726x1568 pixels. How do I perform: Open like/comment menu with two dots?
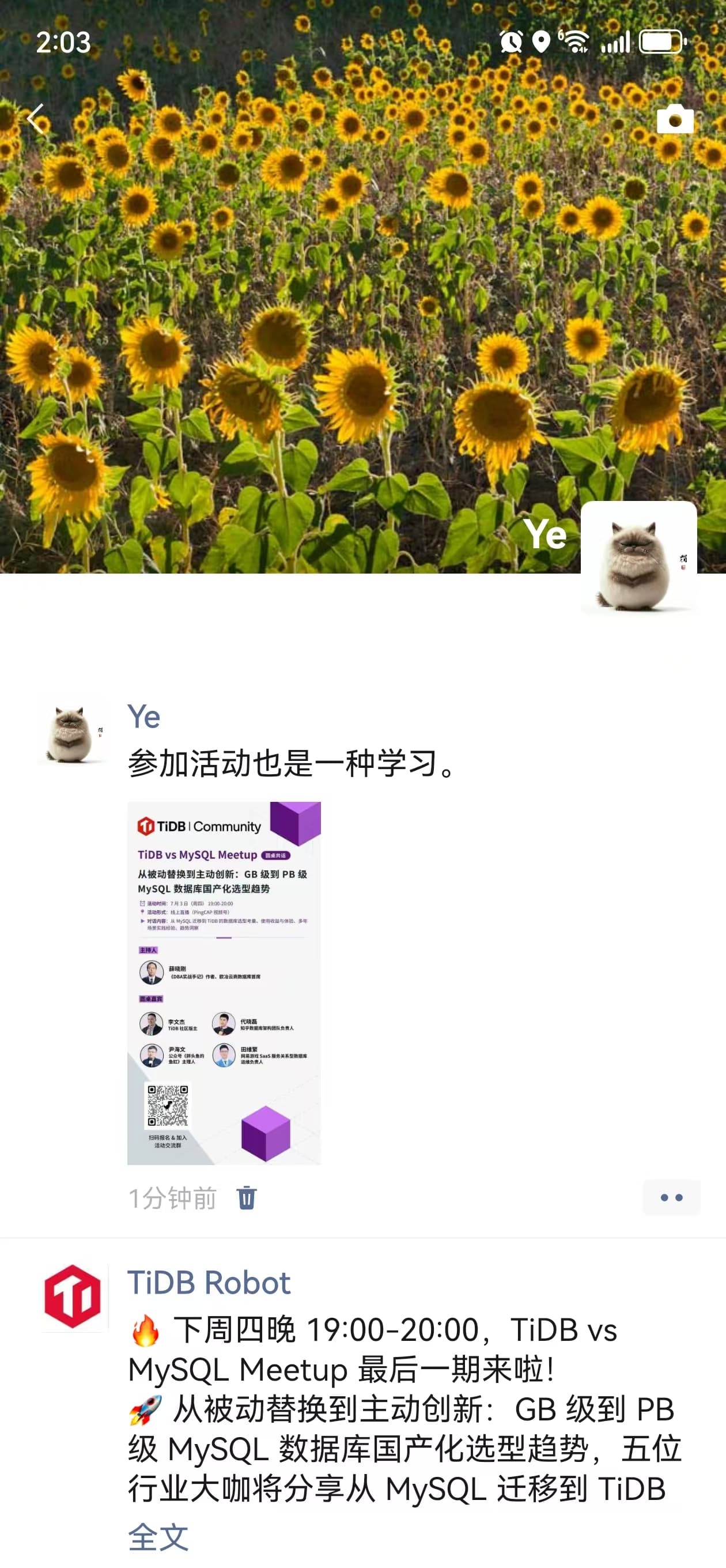(x=671, y=1197)
